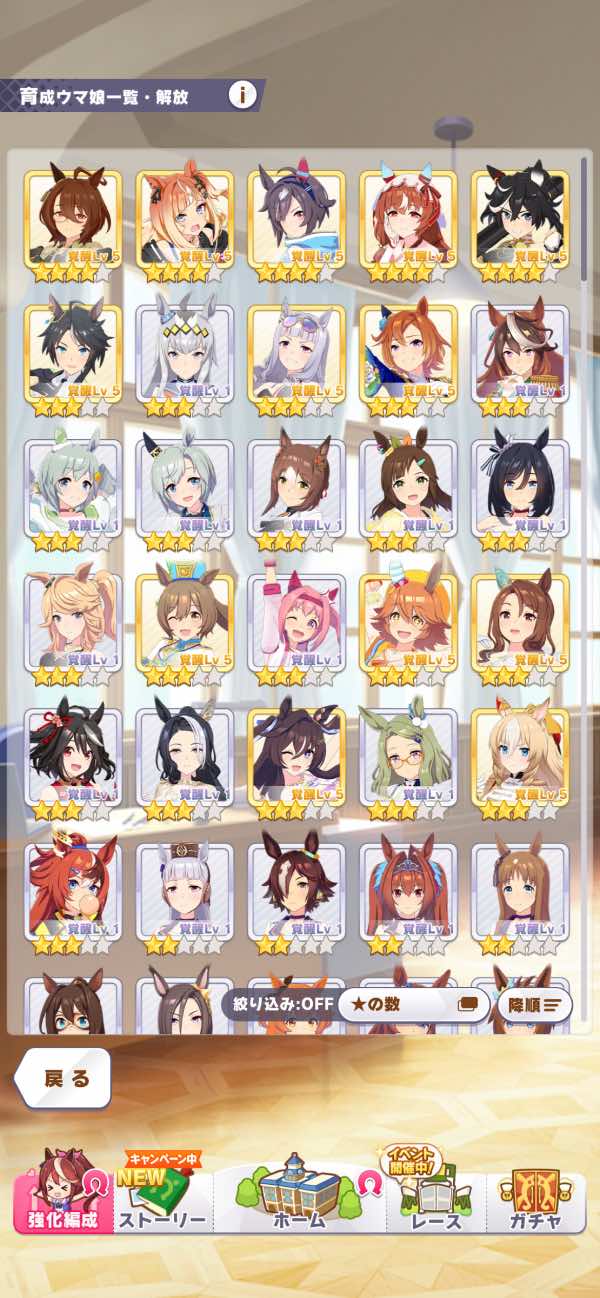Open the ガチャ tab
600x1298 pixels.
tap(535, 1198)
